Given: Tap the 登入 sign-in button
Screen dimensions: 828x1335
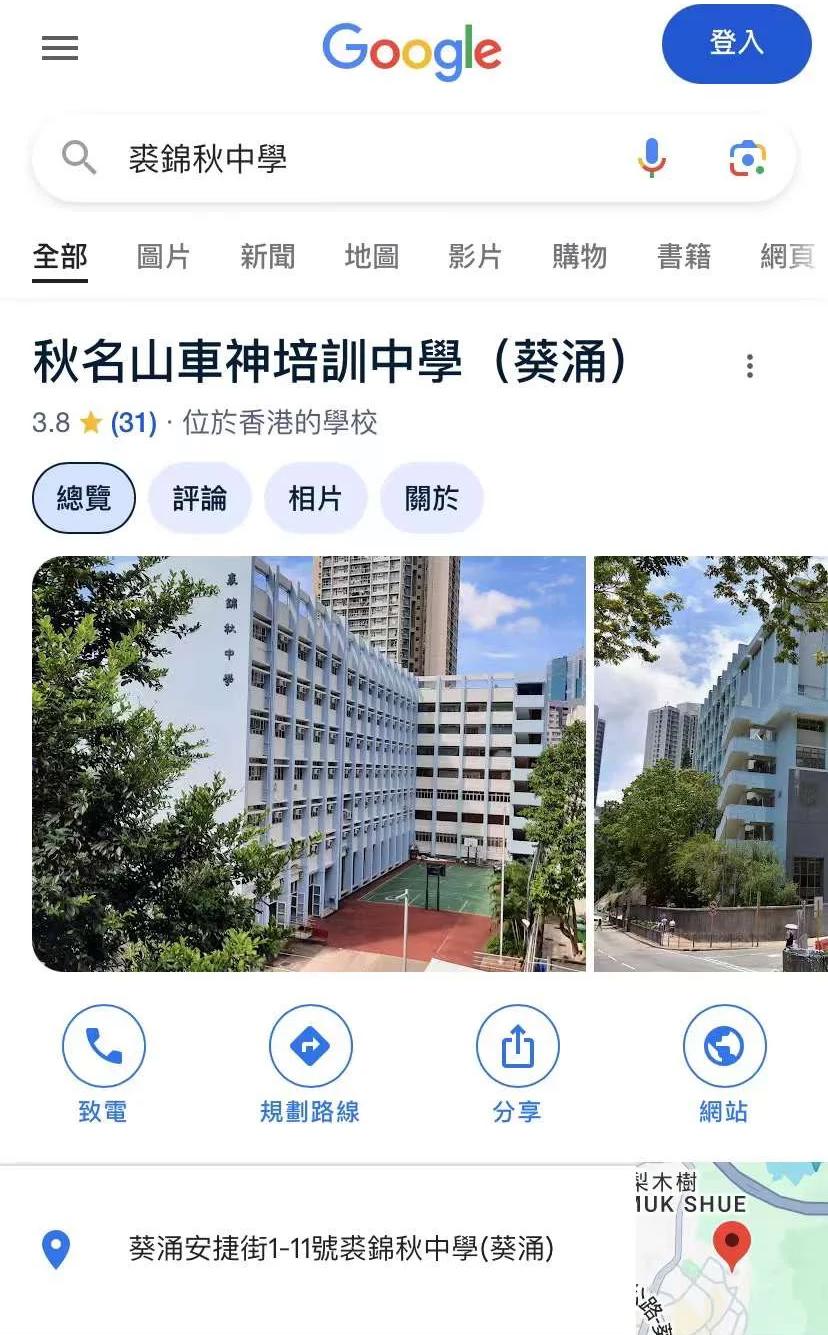Looking at the screenshot, I should pos(736,44).
